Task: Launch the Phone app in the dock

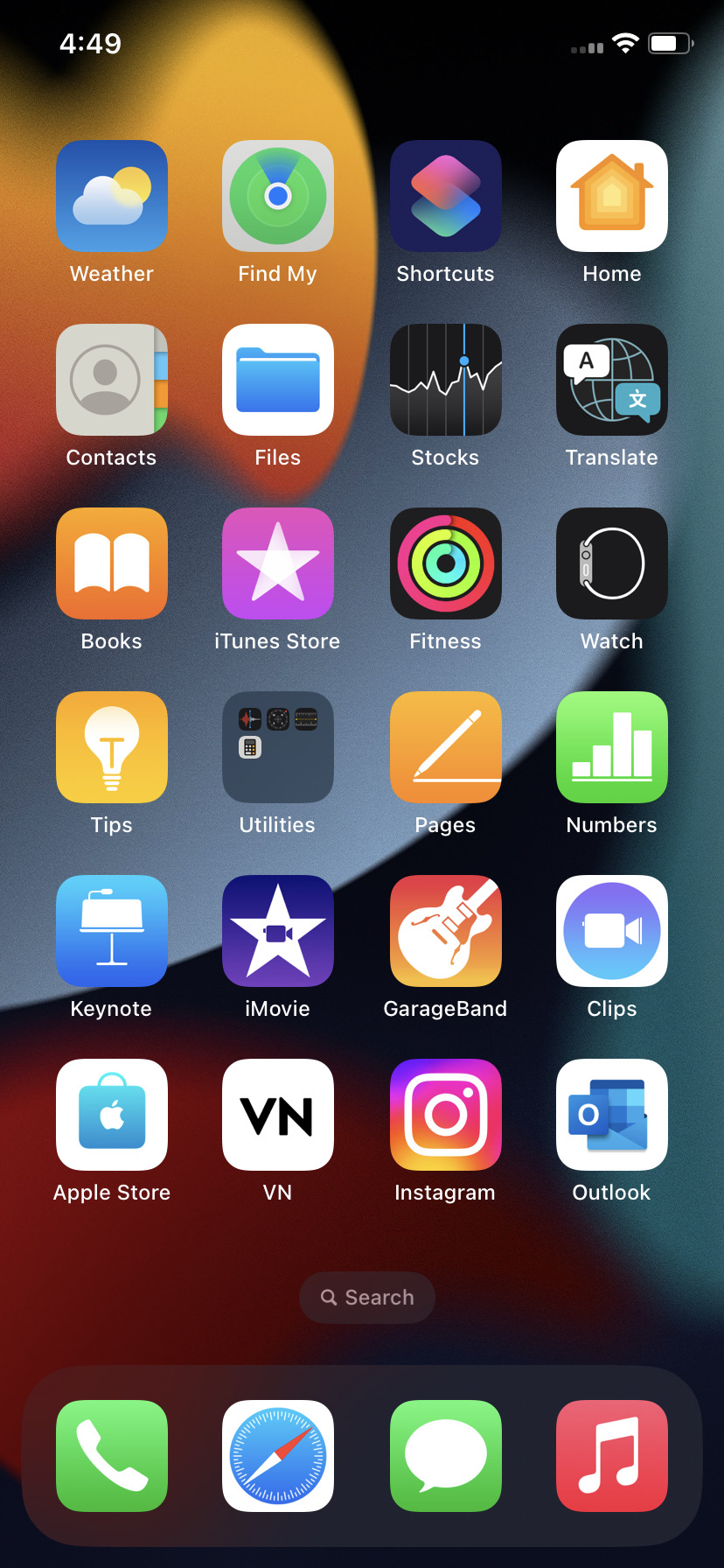Action: tap(112, 1456)
